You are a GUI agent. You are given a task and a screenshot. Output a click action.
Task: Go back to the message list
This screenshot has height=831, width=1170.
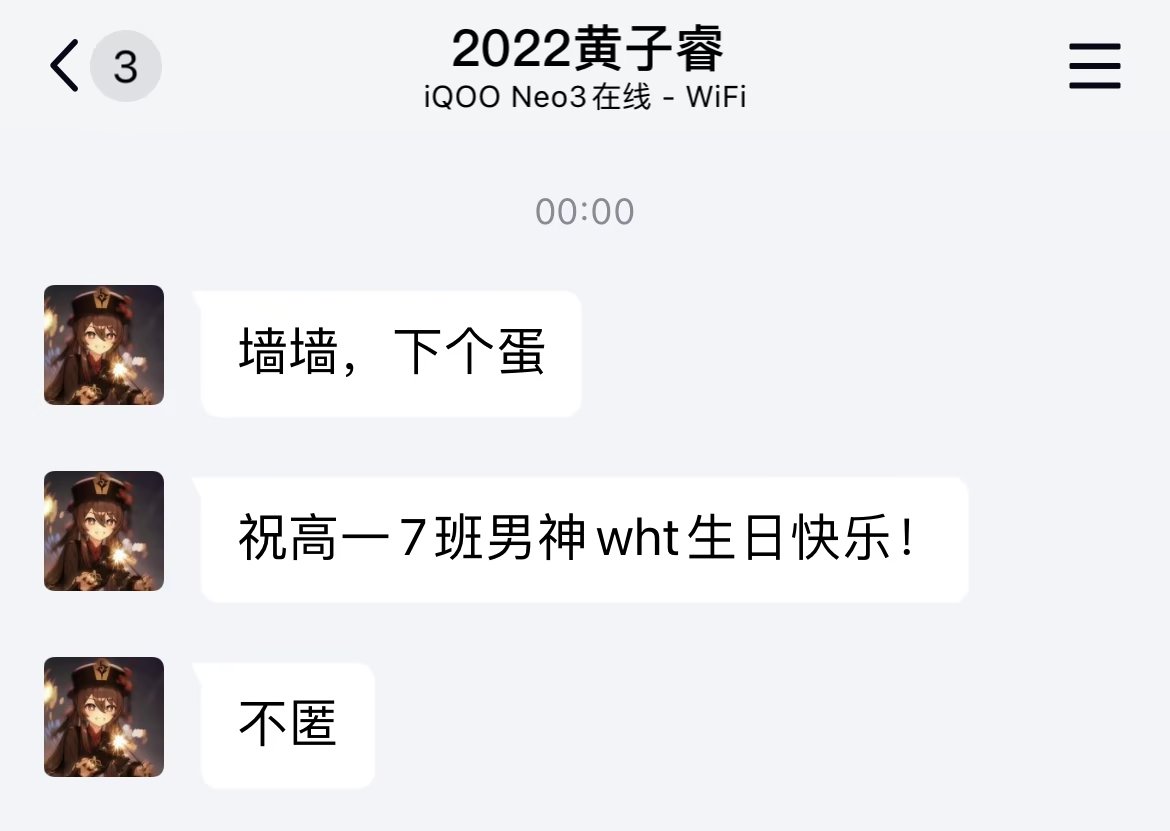coord(66,67)
